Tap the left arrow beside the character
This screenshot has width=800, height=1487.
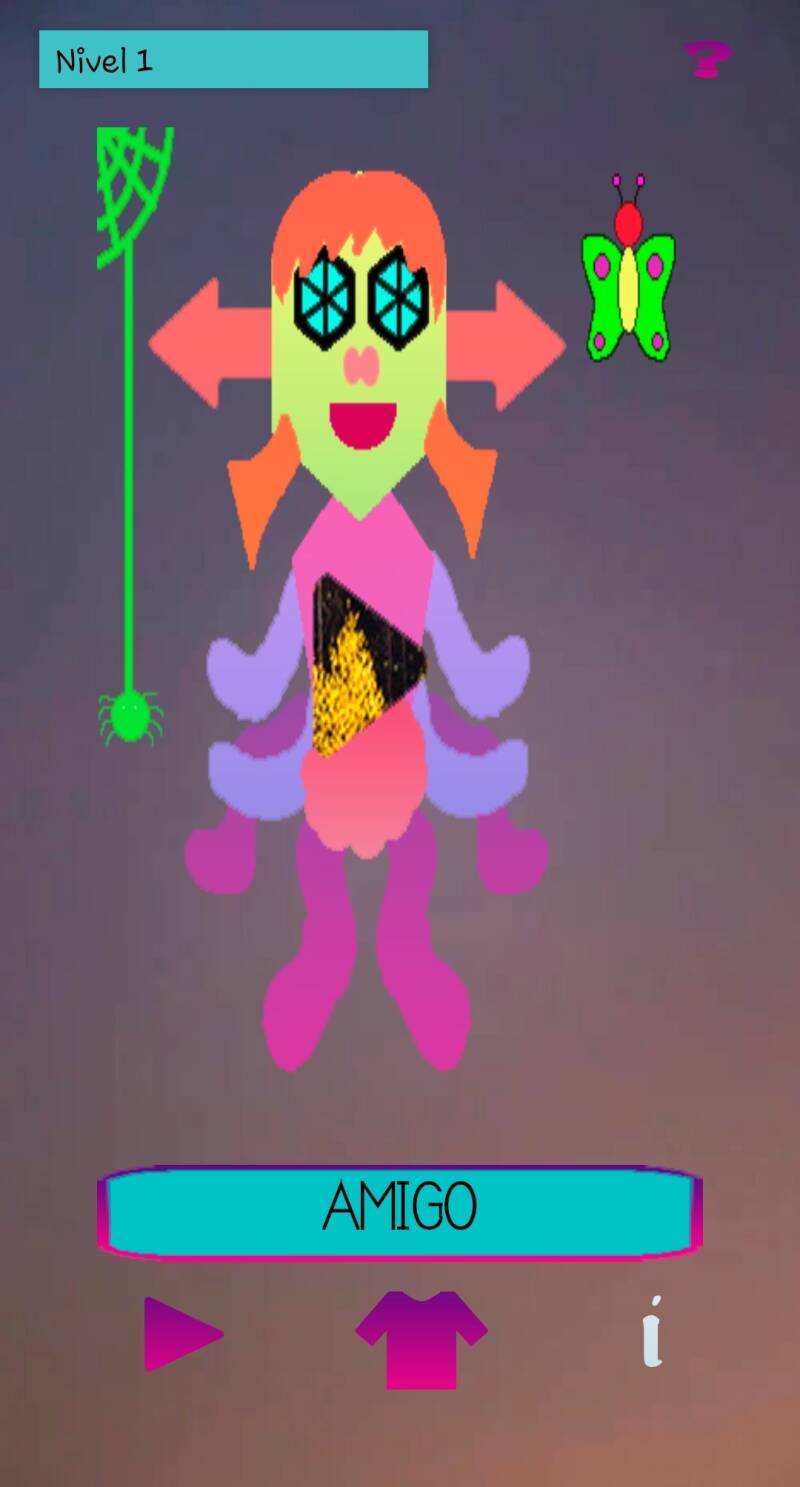point(210,343)
